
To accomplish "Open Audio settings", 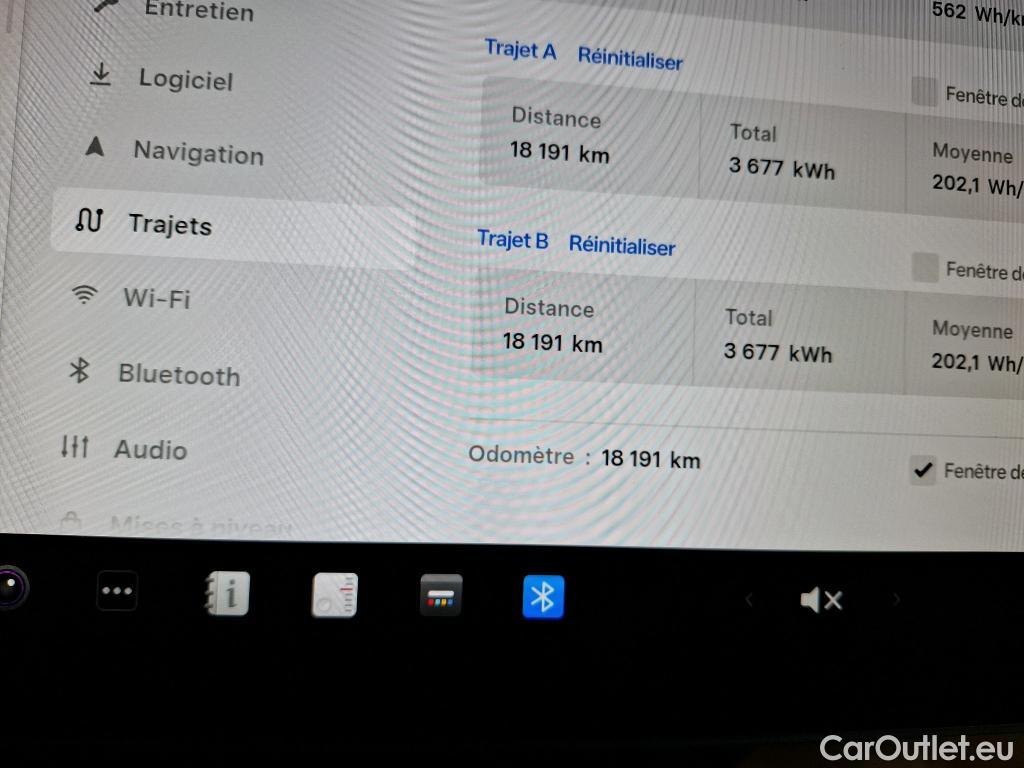I will pyautogui.click(x=150, y=449).
